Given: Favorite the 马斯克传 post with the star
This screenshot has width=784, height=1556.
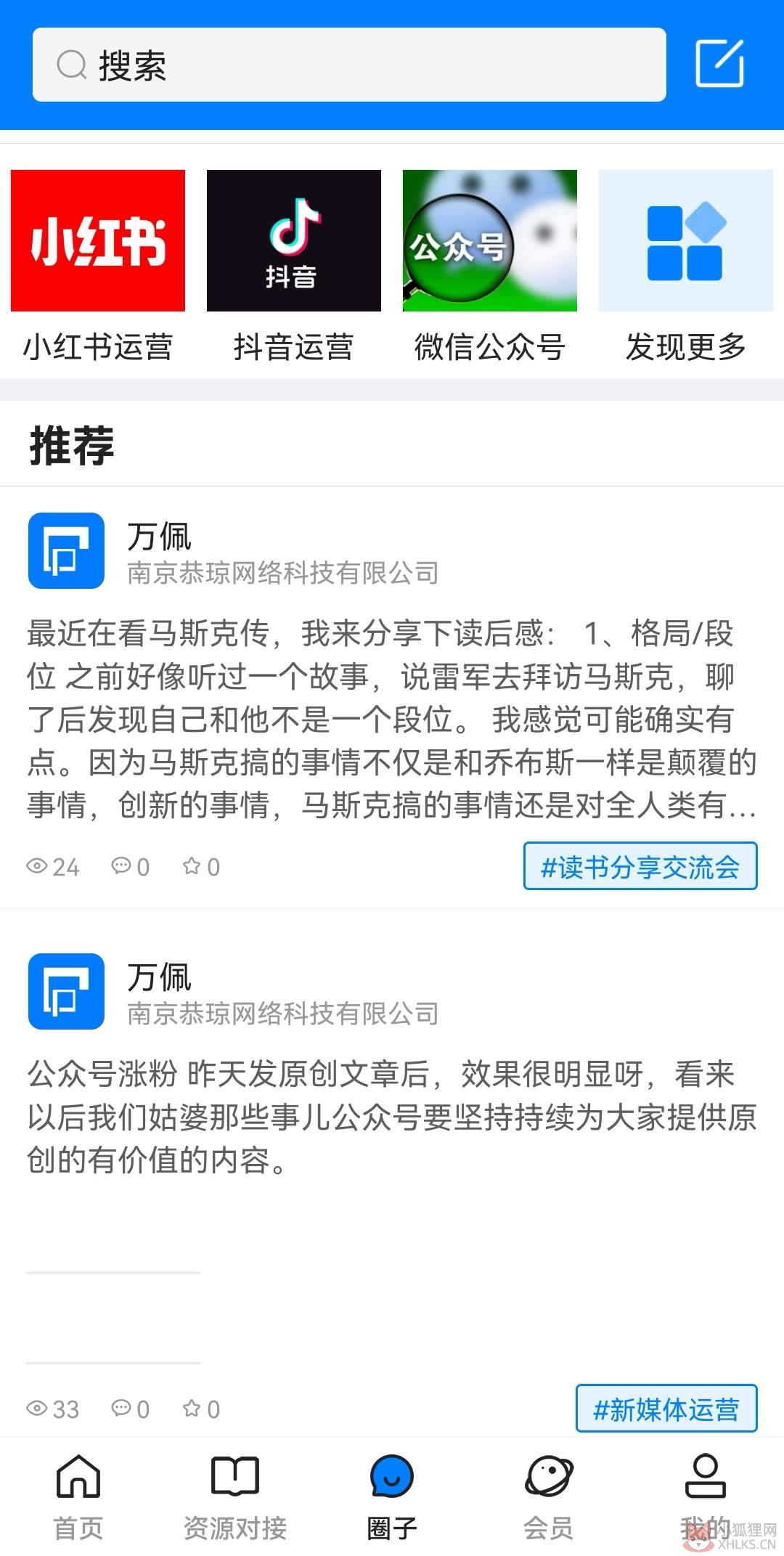Looking at the screenshot, I should (x=201, y=866).
